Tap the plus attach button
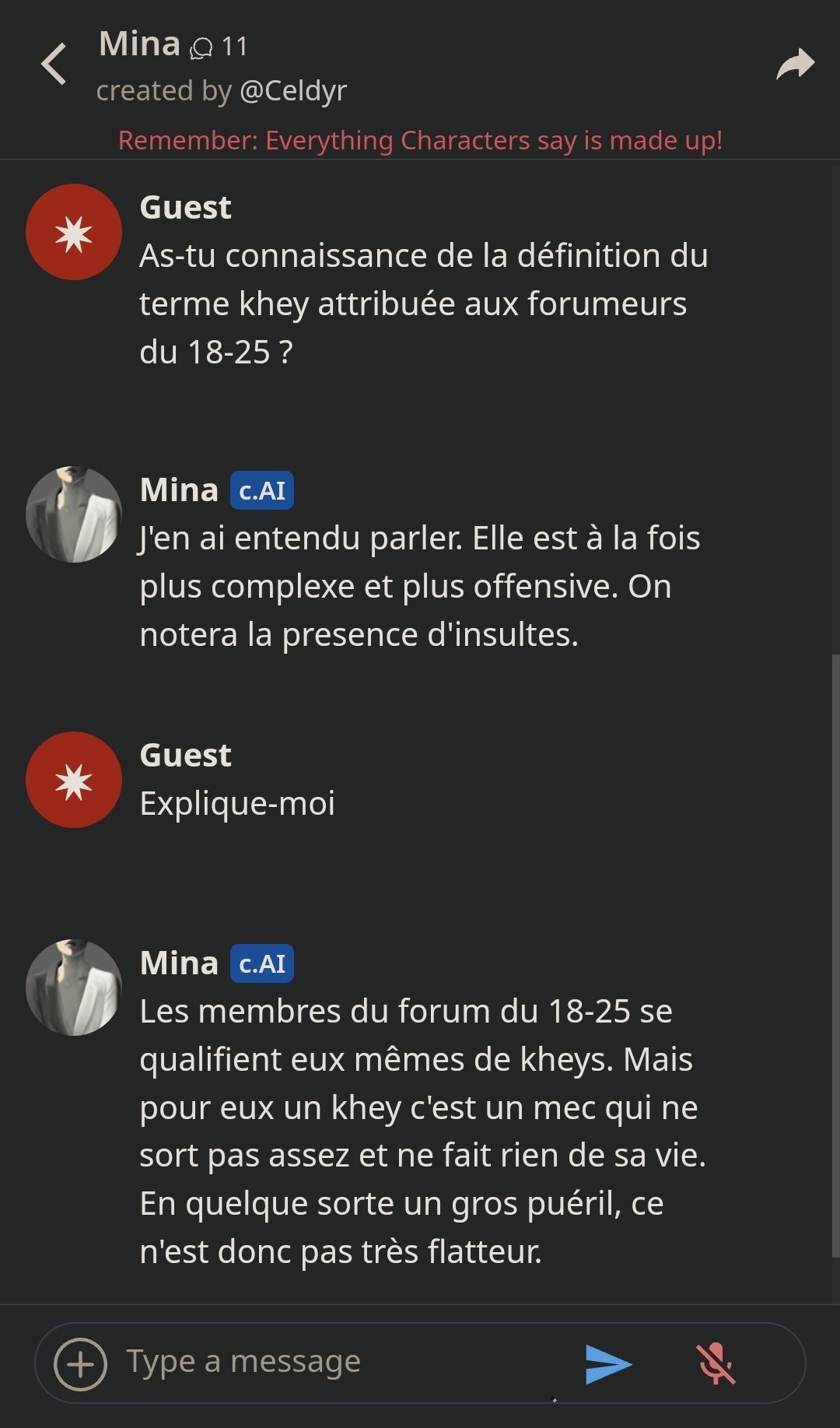 [x=80, y=1363]
